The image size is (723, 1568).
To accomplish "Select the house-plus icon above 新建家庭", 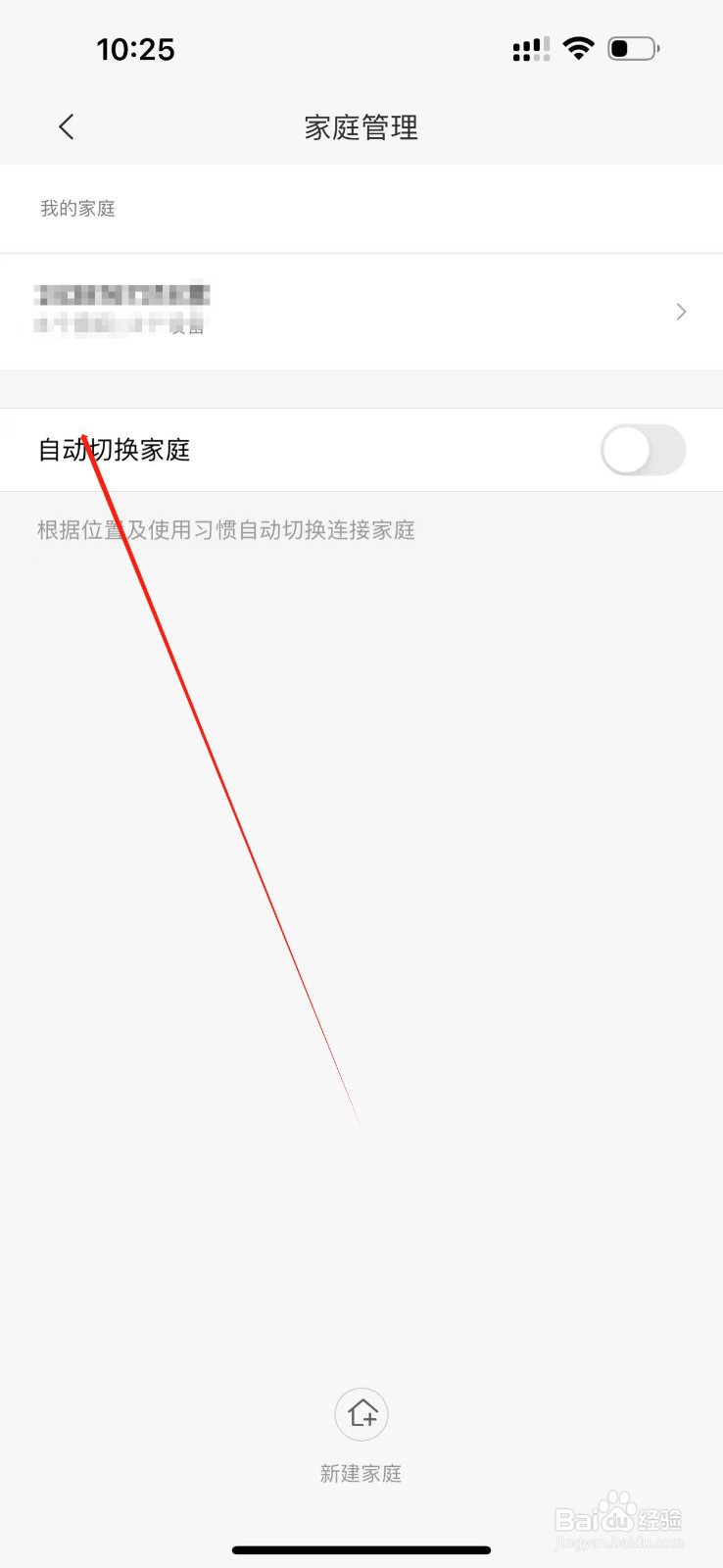I will point(361,1414).
